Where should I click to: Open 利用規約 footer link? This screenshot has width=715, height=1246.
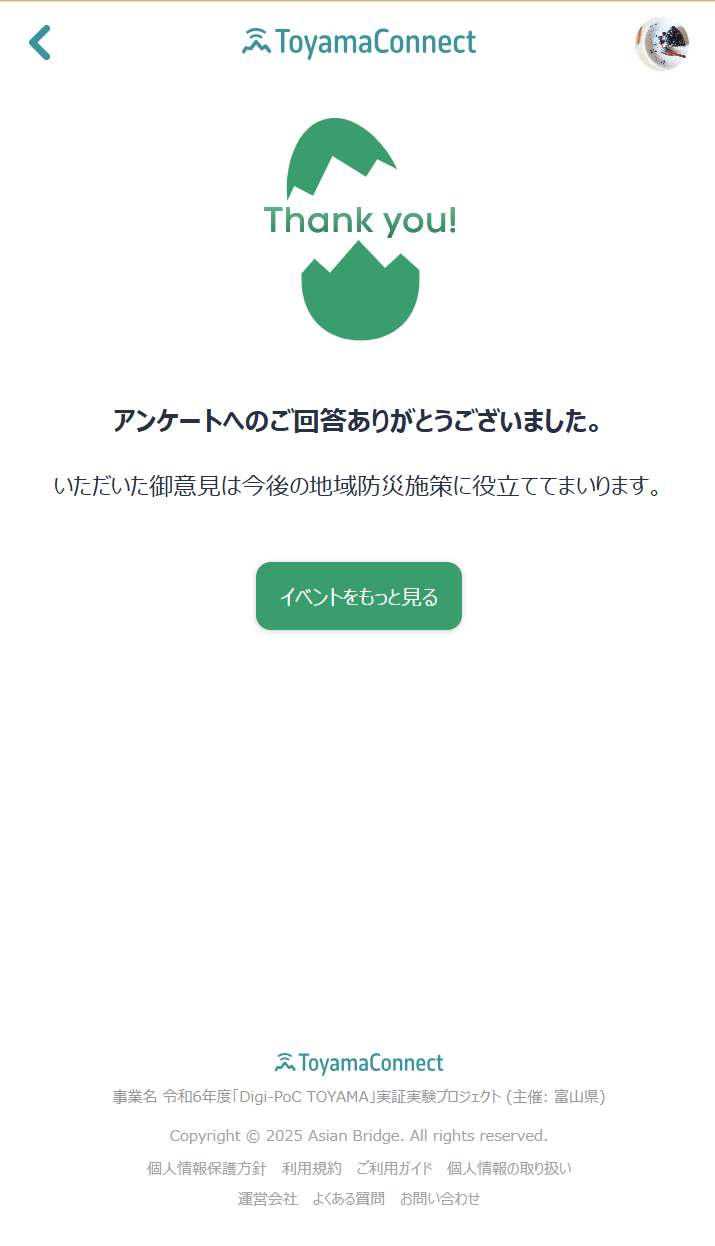(311, 1168)
